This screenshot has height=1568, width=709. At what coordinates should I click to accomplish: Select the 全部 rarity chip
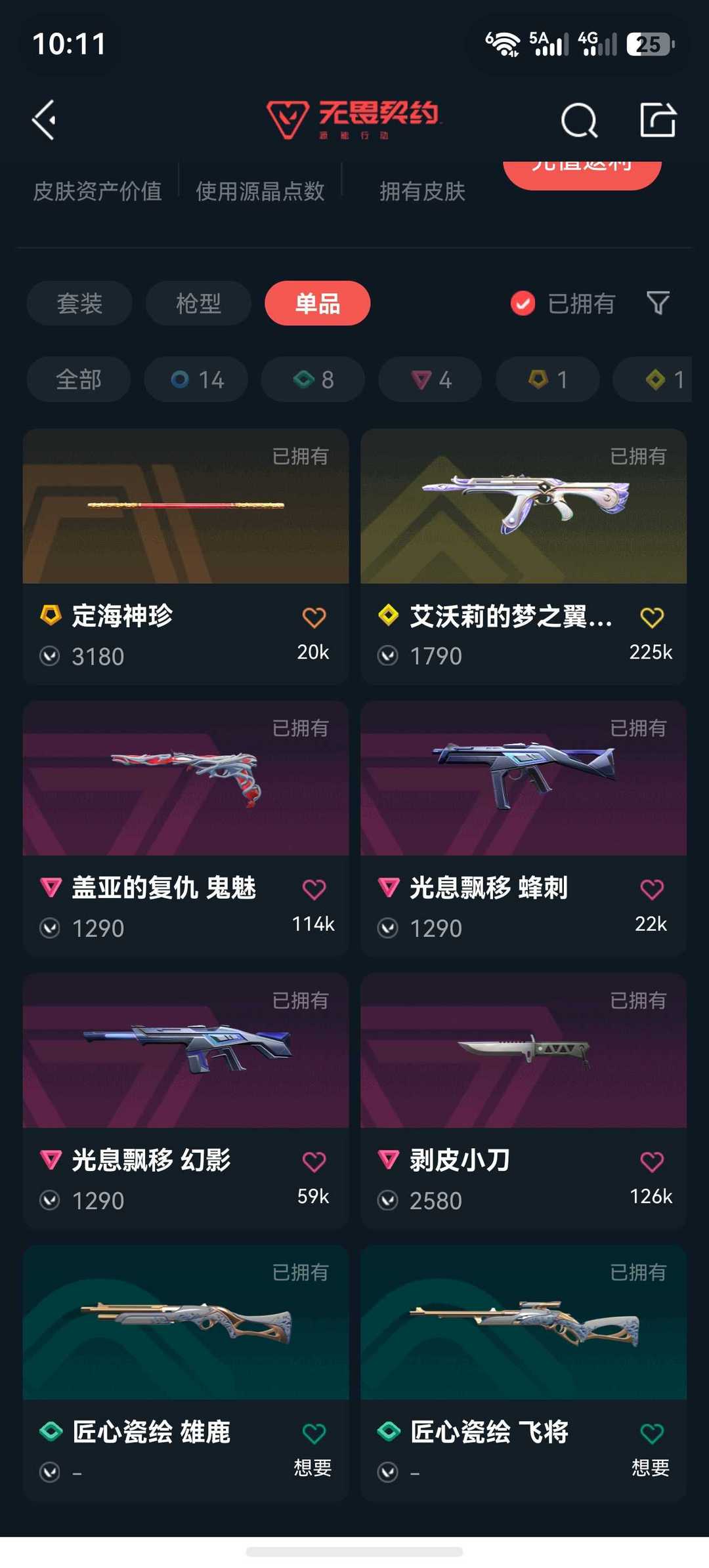[79, 379]
